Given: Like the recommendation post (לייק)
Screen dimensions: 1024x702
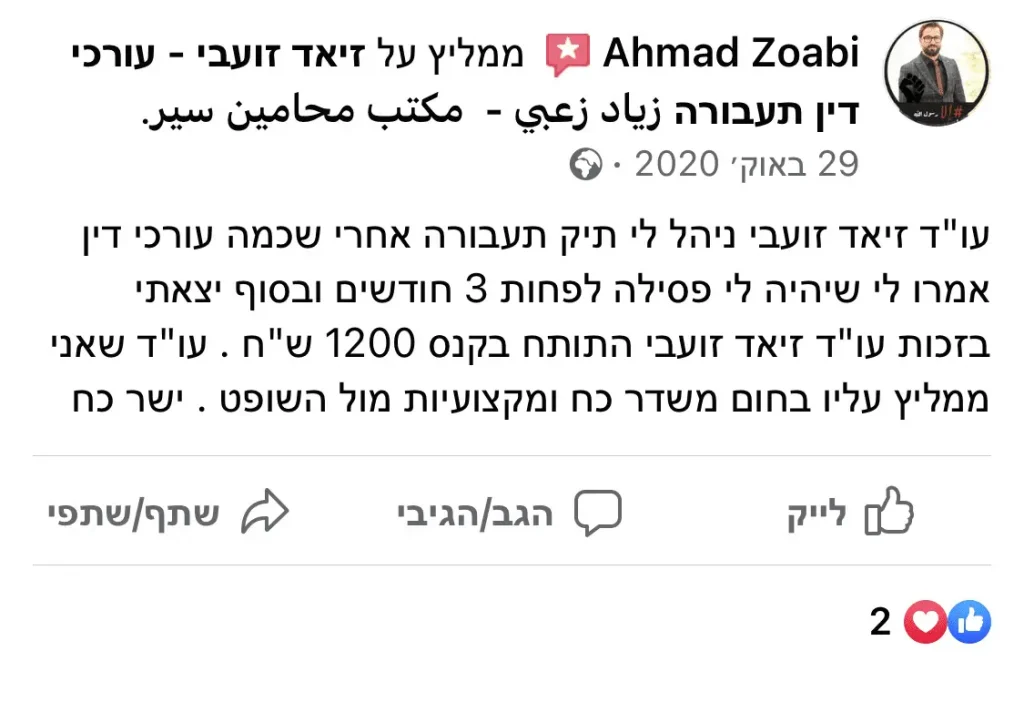Looking at the screenshot, I should (850, 513).
